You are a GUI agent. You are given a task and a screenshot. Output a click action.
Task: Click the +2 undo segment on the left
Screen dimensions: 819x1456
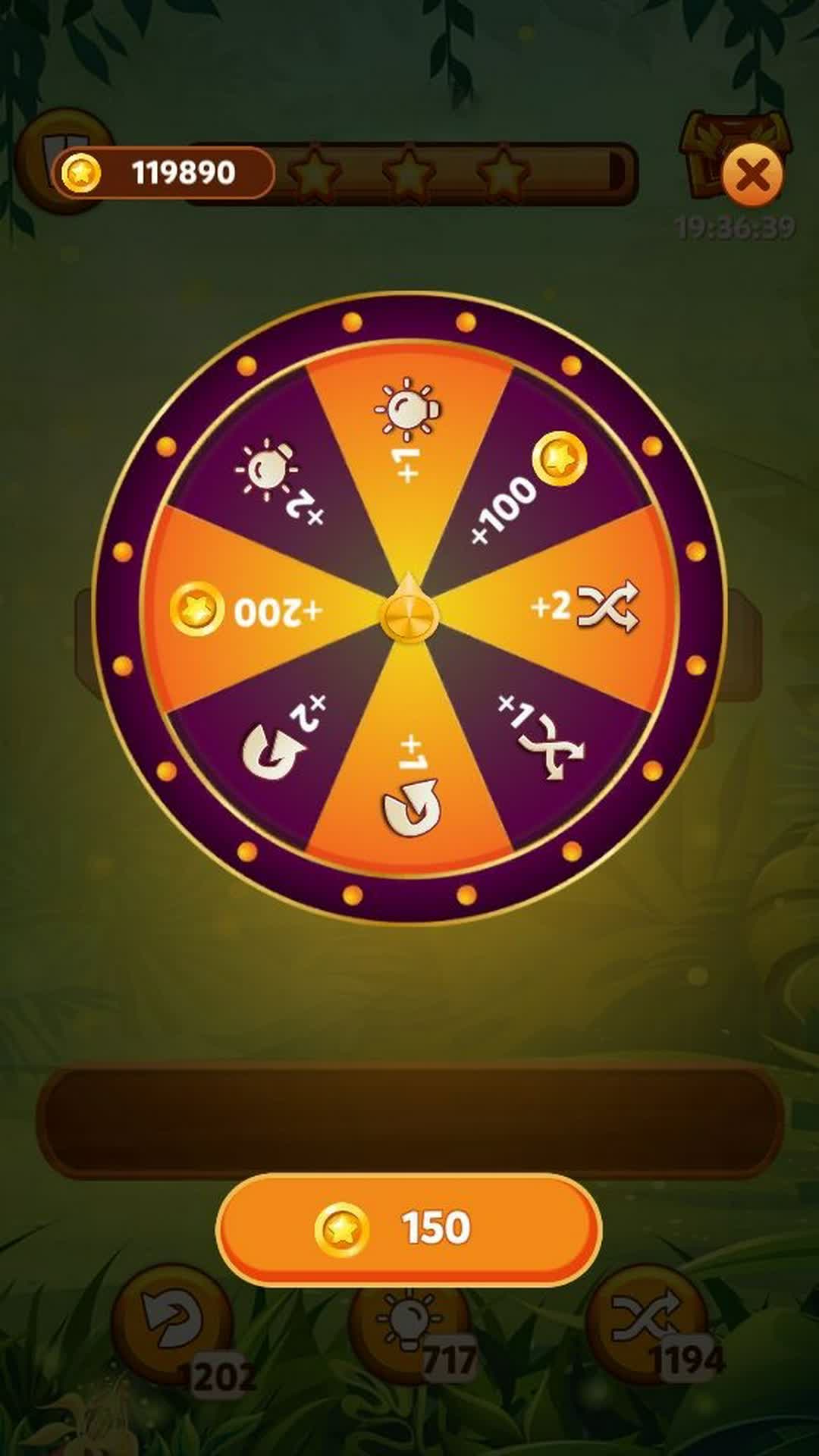281,736
